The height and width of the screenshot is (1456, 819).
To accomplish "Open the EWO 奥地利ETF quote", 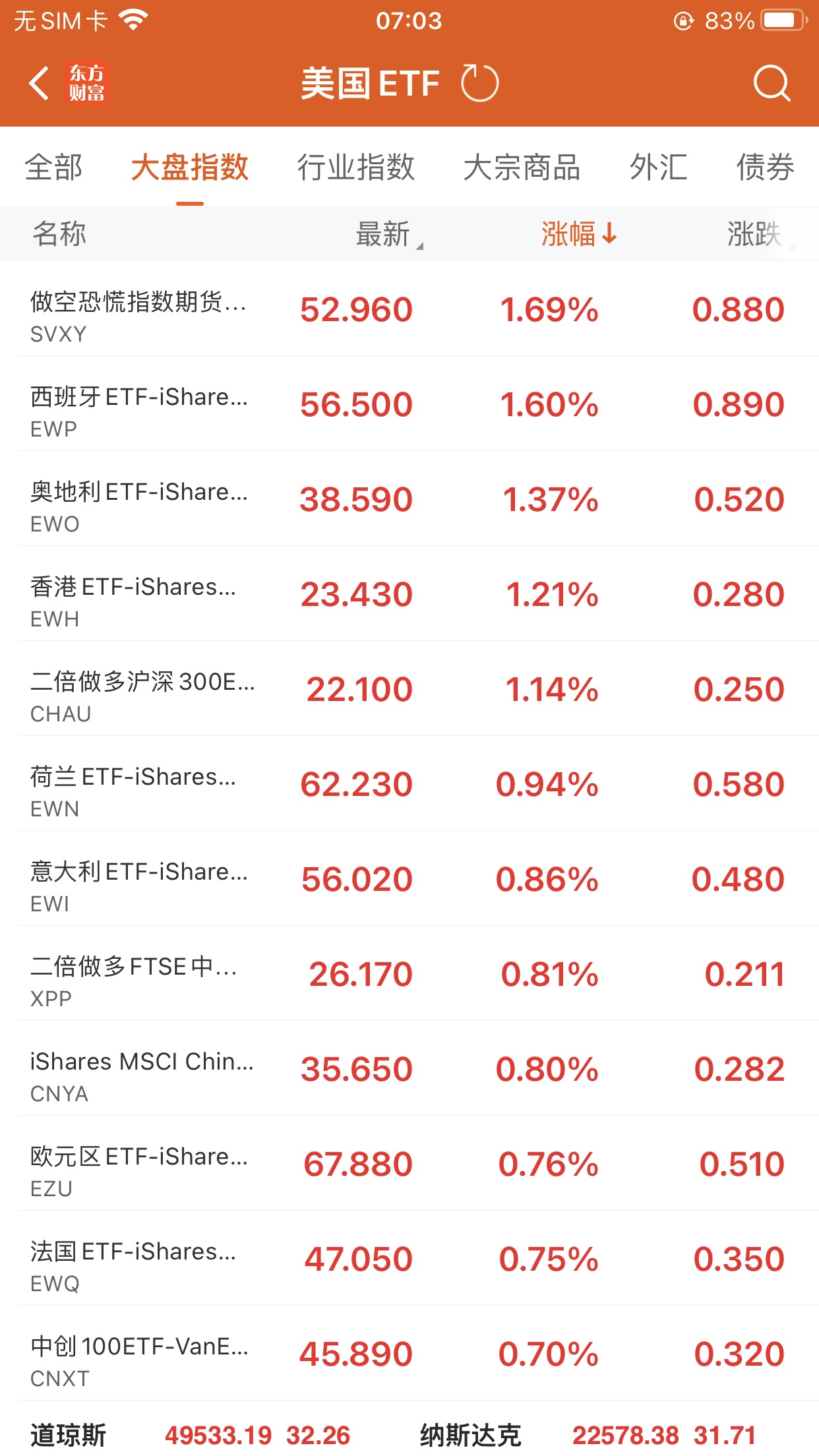I will point(409,500).
